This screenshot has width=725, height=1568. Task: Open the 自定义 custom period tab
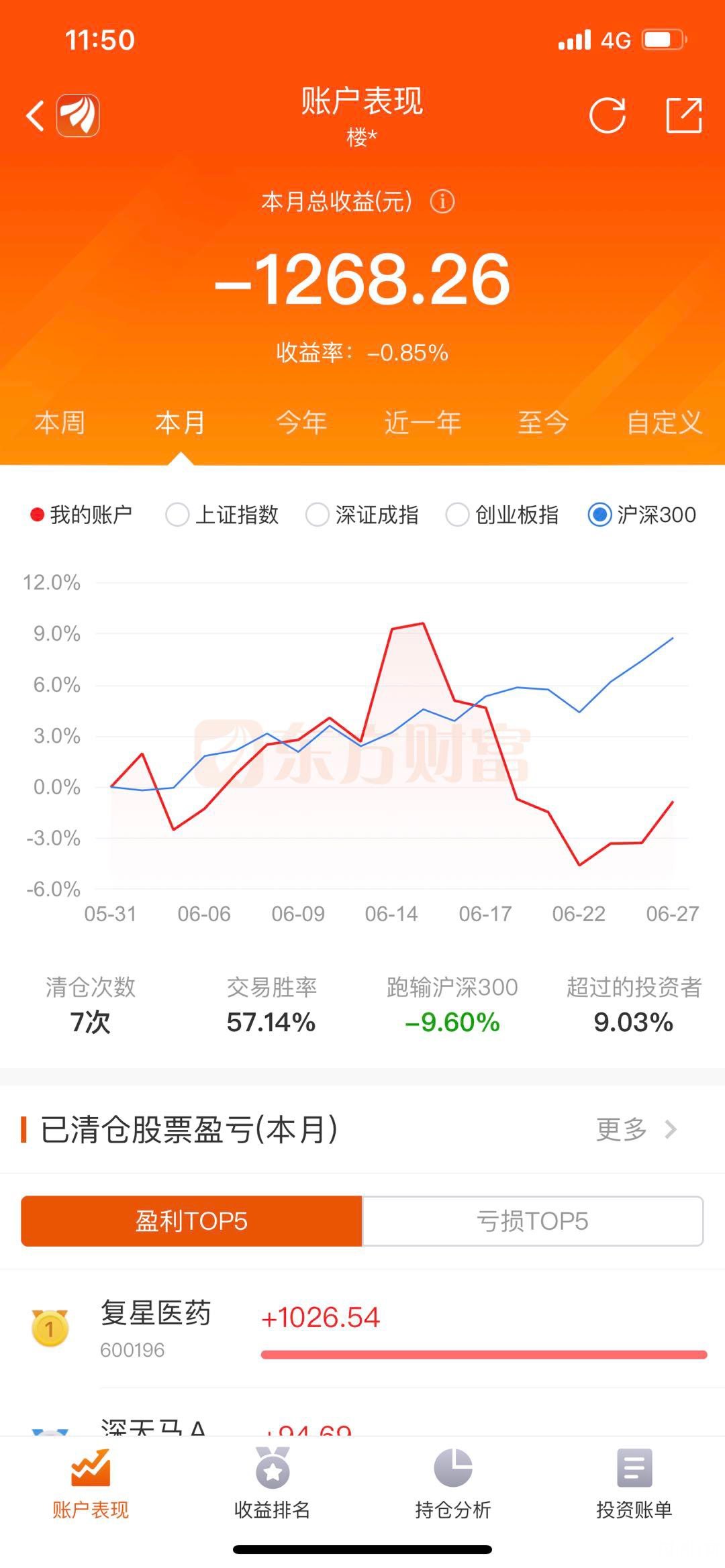pyautogui.click(x=665, y=423)
